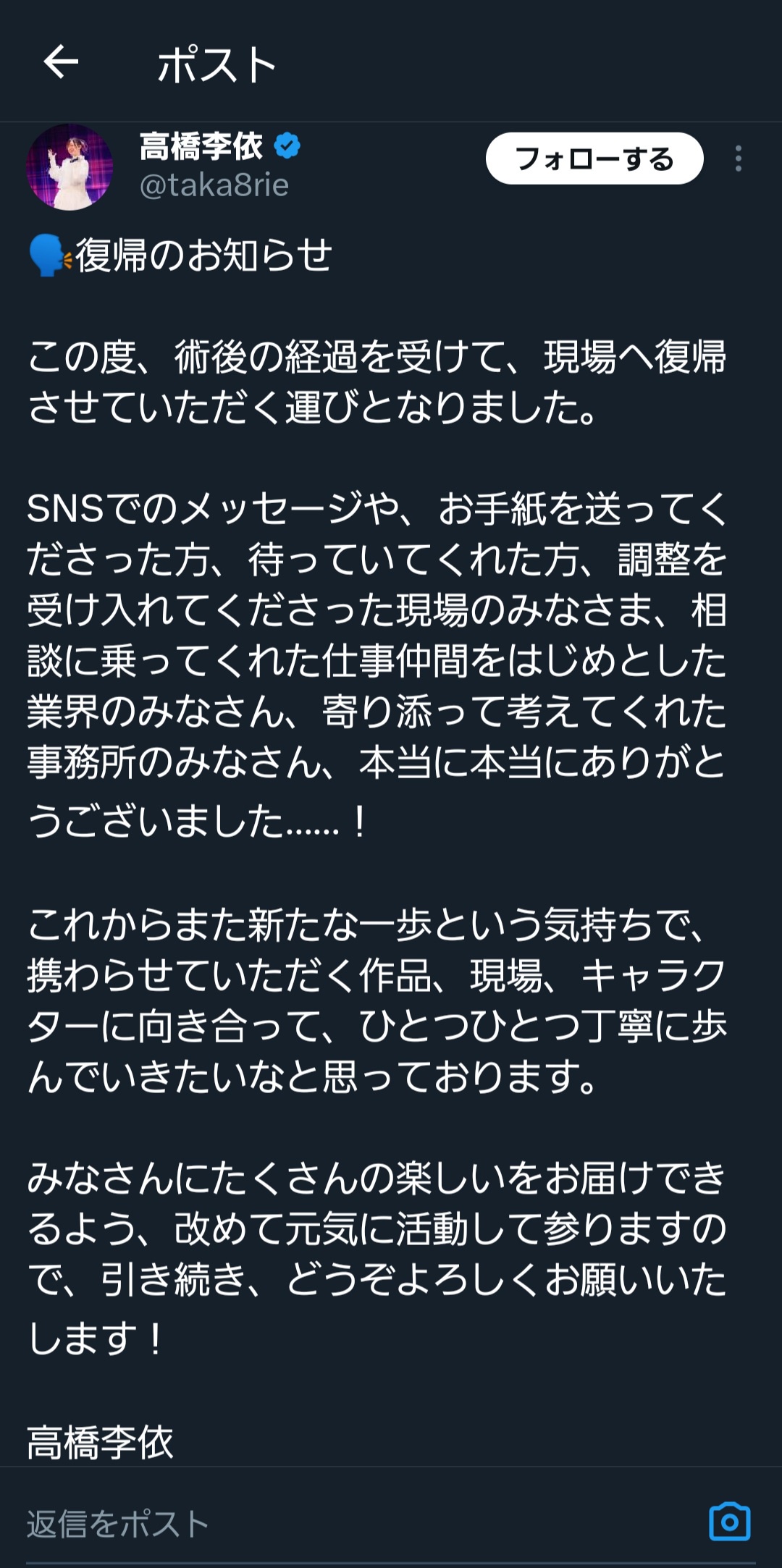
Task: Open the @taka8rie profile handle
Action: click(x=214, y=185)
